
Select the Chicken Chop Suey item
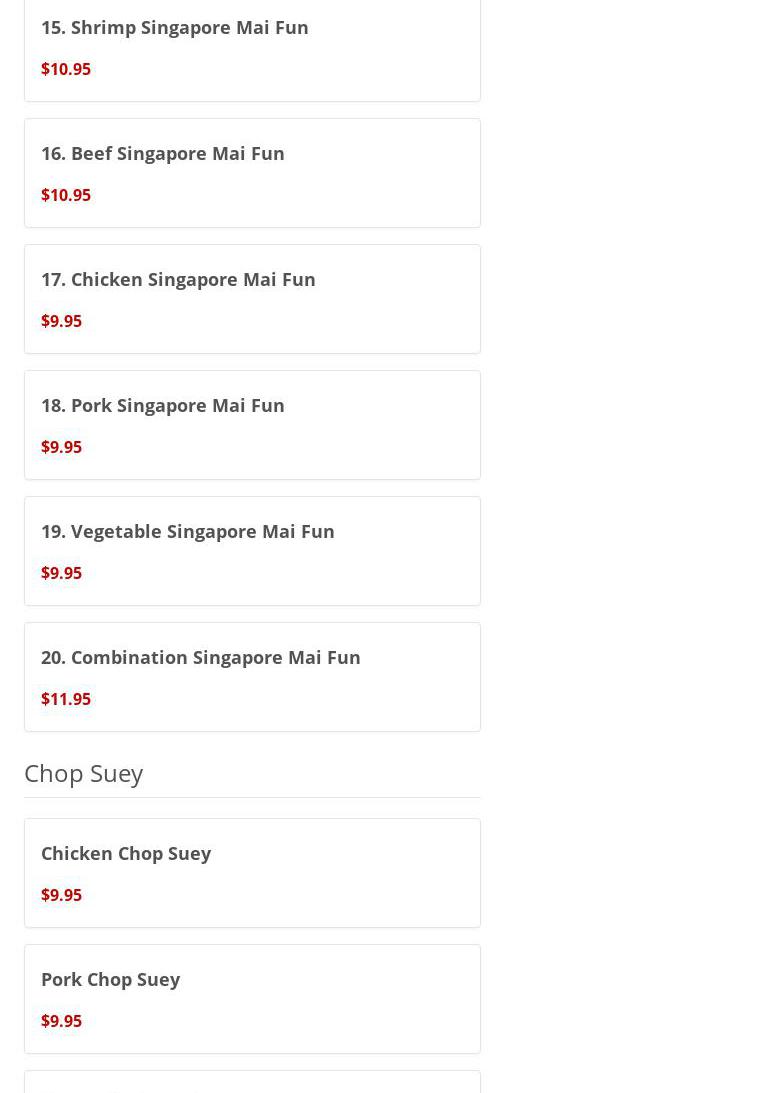[x=252, y=873]
